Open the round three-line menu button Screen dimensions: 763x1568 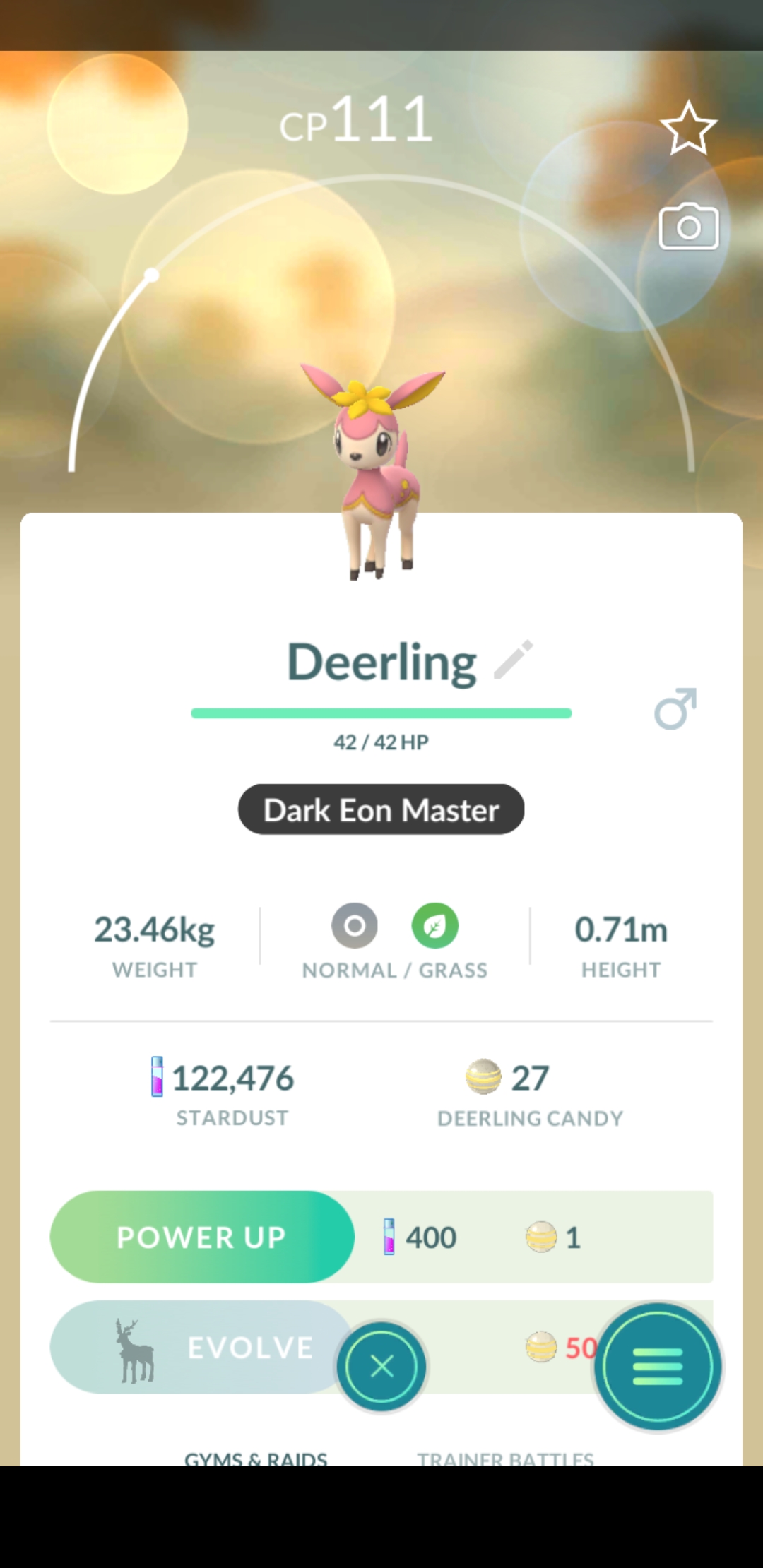pyautogui.click(x=658, y=1367)
